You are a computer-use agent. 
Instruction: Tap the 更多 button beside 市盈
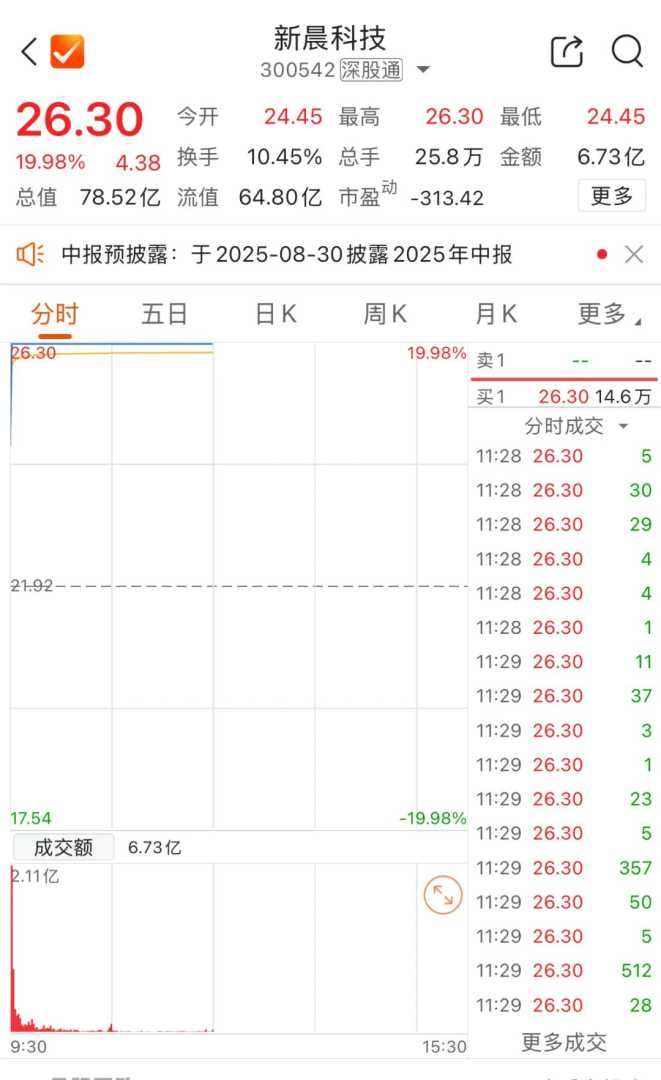pos(611,196)
